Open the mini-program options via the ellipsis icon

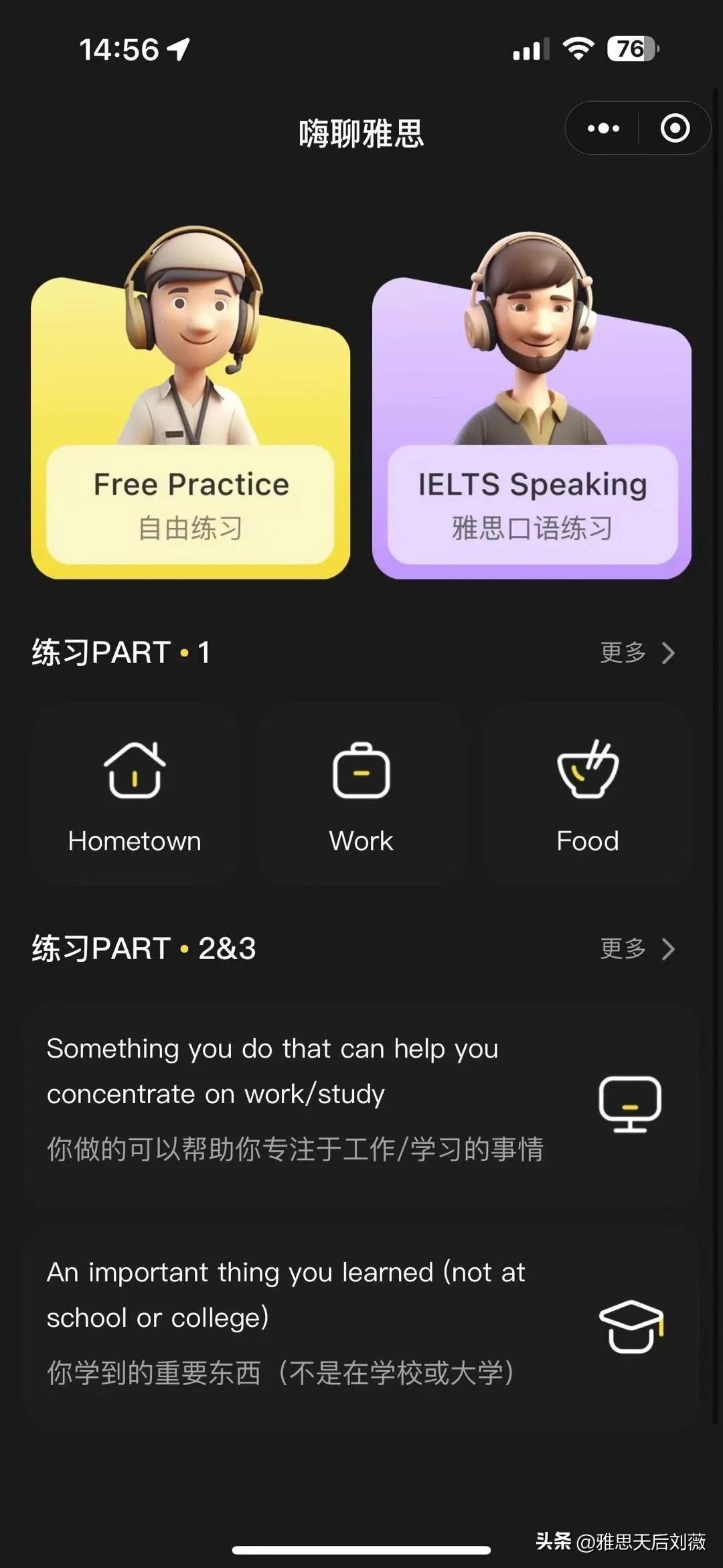tap(603, 127)
